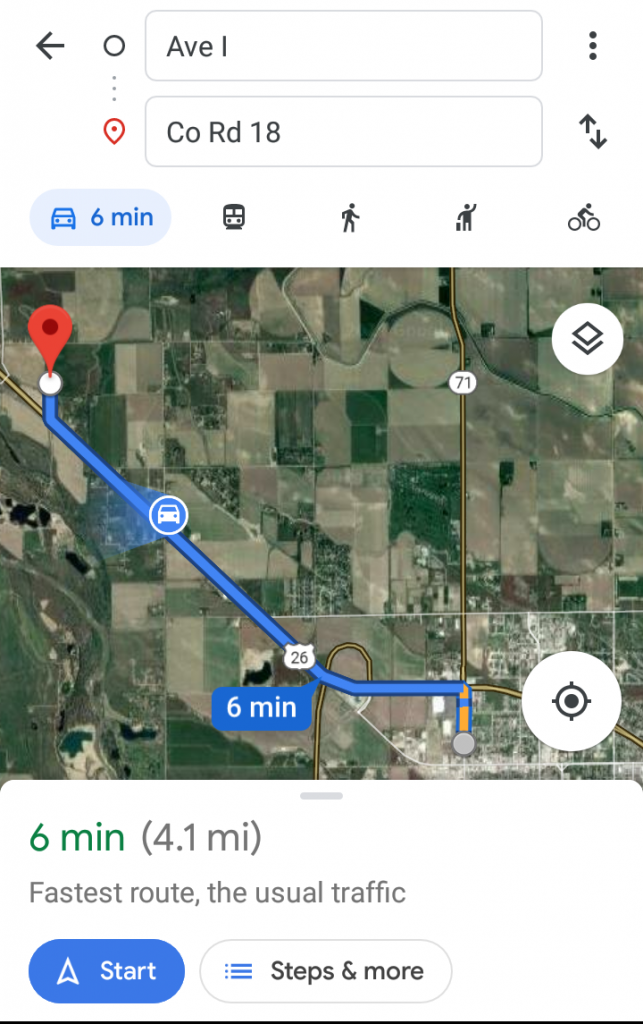Center map on my location
The image size is (643, 1024).
pyautogui.click(x=571, y=701)
